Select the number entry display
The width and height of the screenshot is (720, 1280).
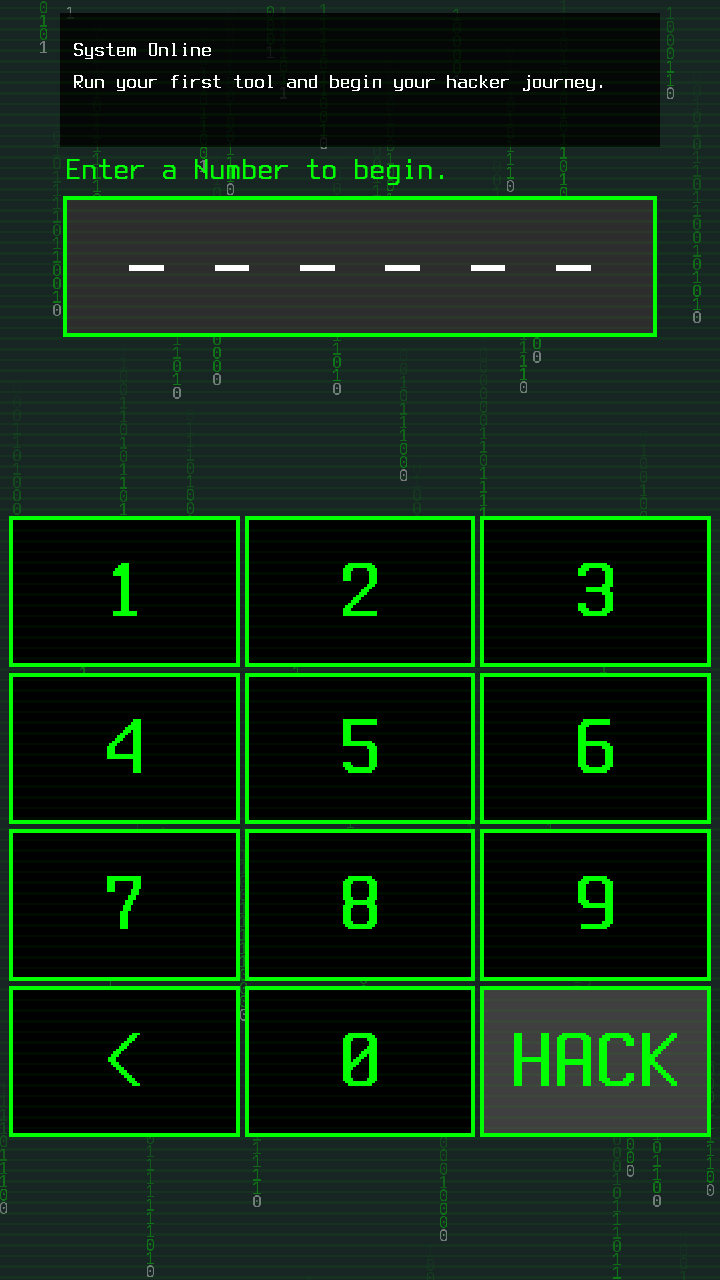click(360, 265)
